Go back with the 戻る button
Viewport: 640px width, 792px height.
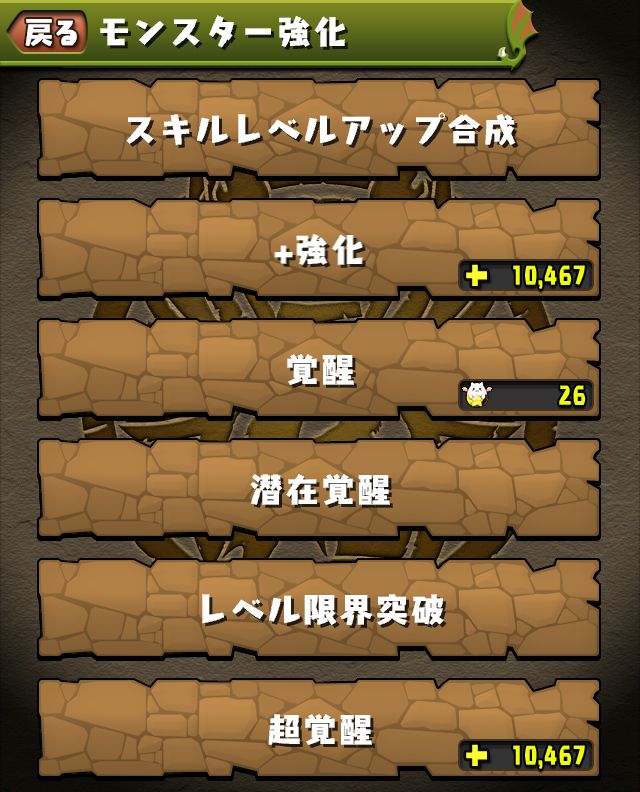[48, 32]
